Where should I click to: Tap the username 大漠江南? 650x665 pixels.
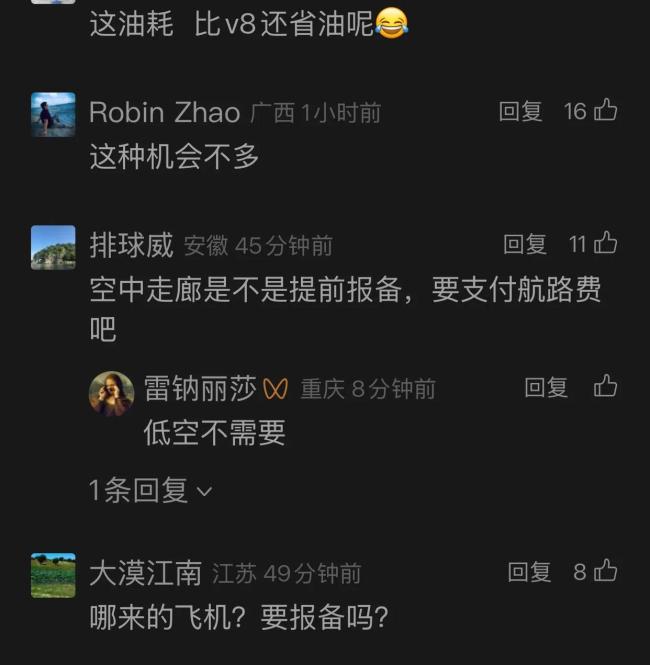145,573
